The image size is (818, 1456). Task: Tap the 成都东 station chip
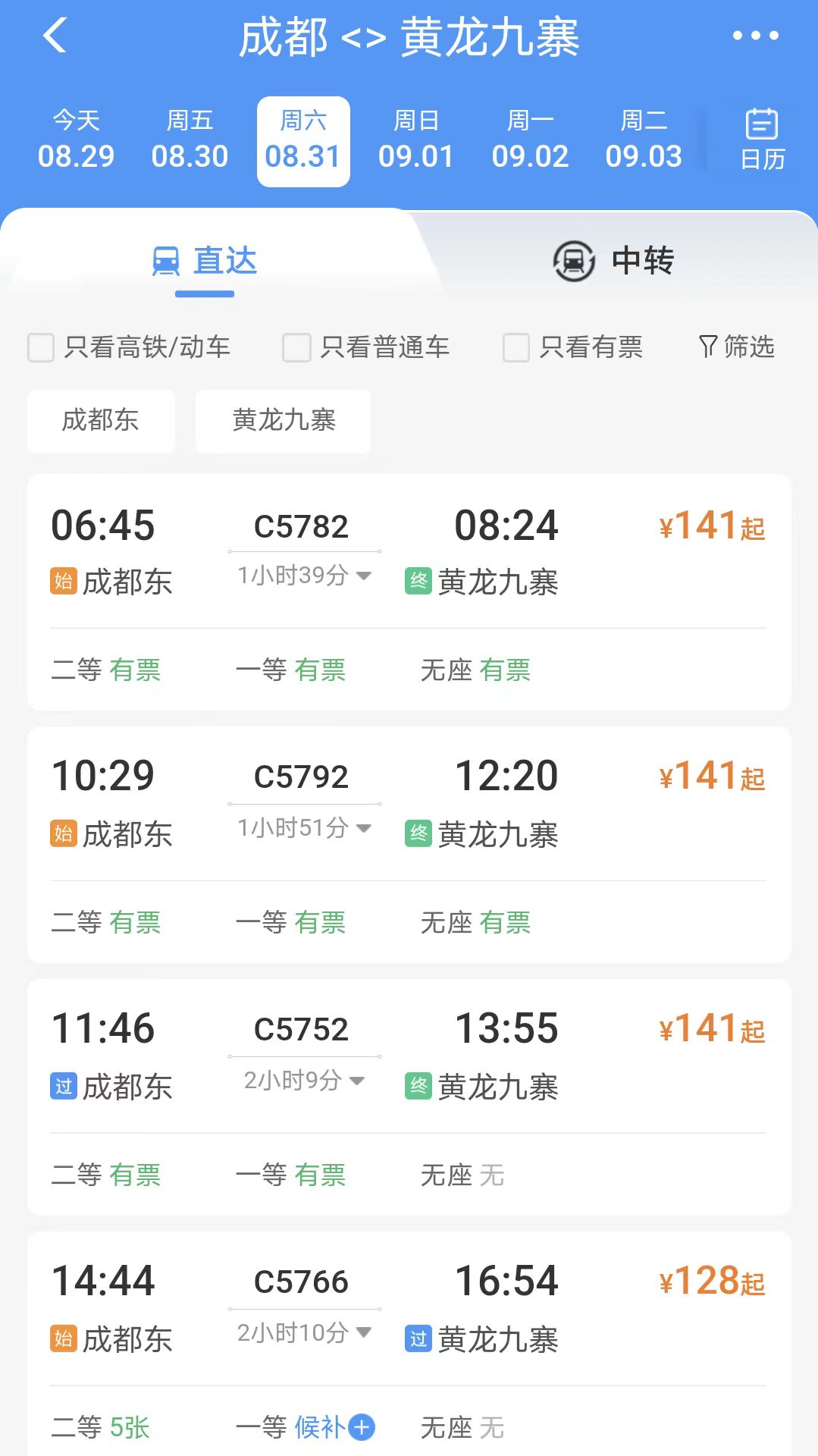101,421
